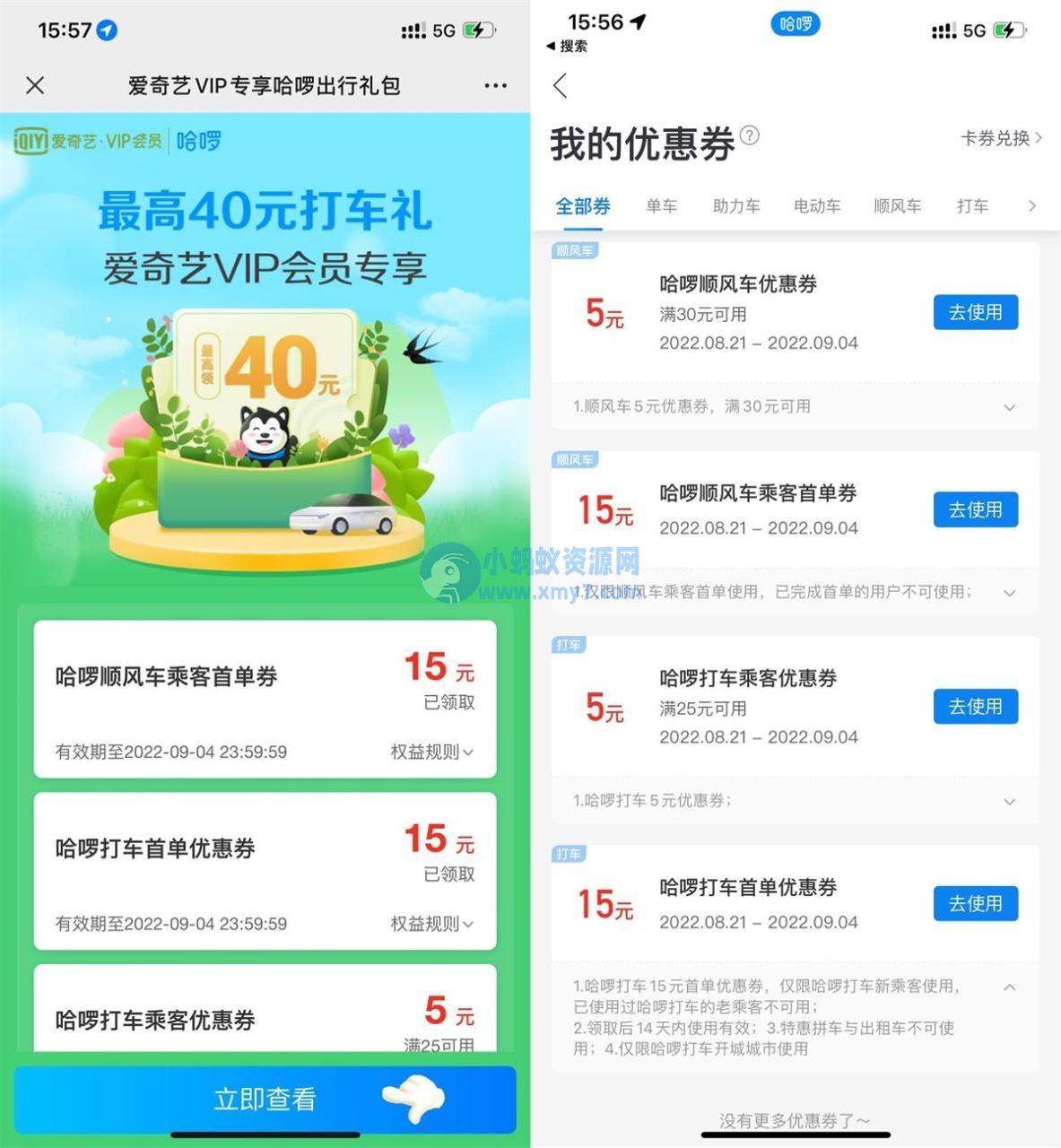
Task: Expand the 顺风车5元优惠券 rule details
Action: coord(1010,407)
